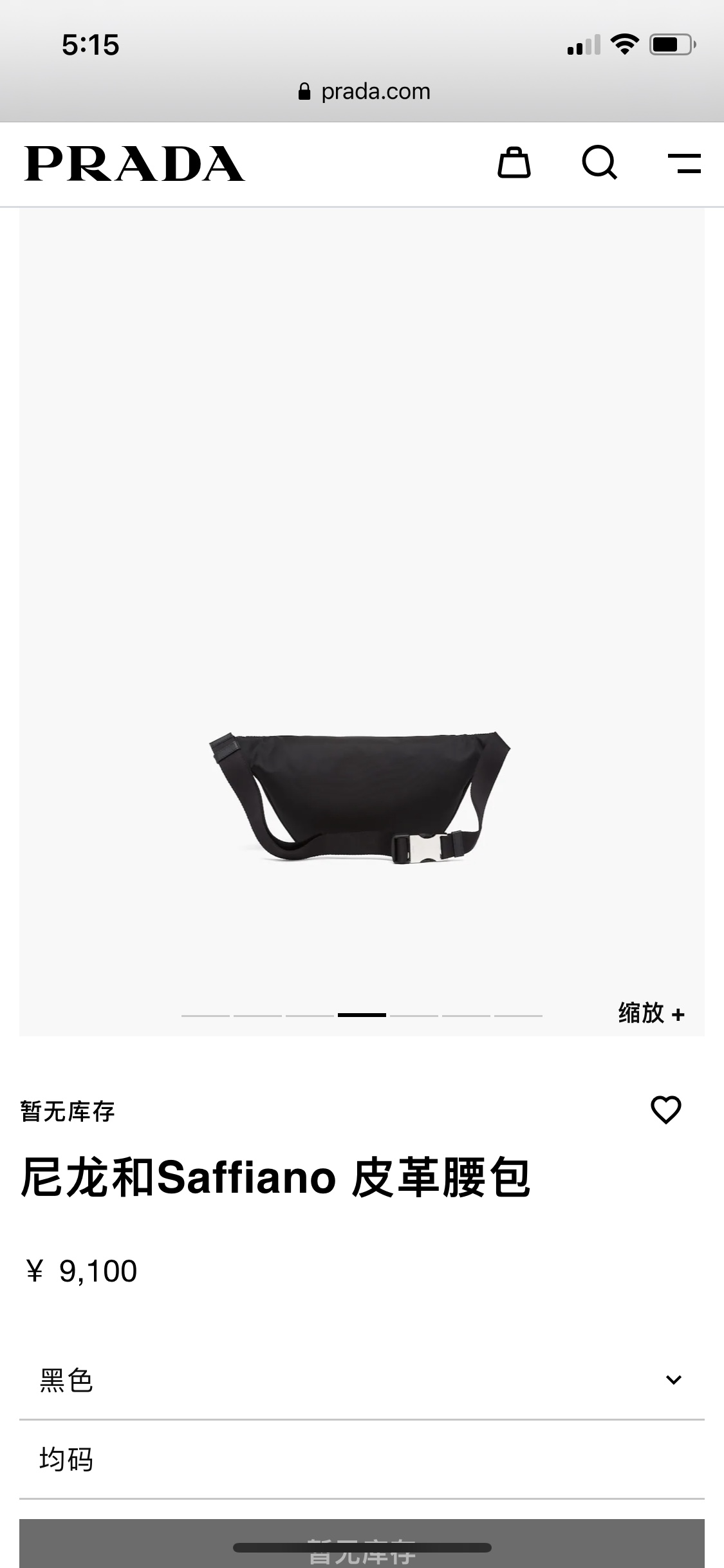The height and width of the screenshot is (1568, 724).
Task: Open the waist bag product image
Action: [x=360, y=798]
